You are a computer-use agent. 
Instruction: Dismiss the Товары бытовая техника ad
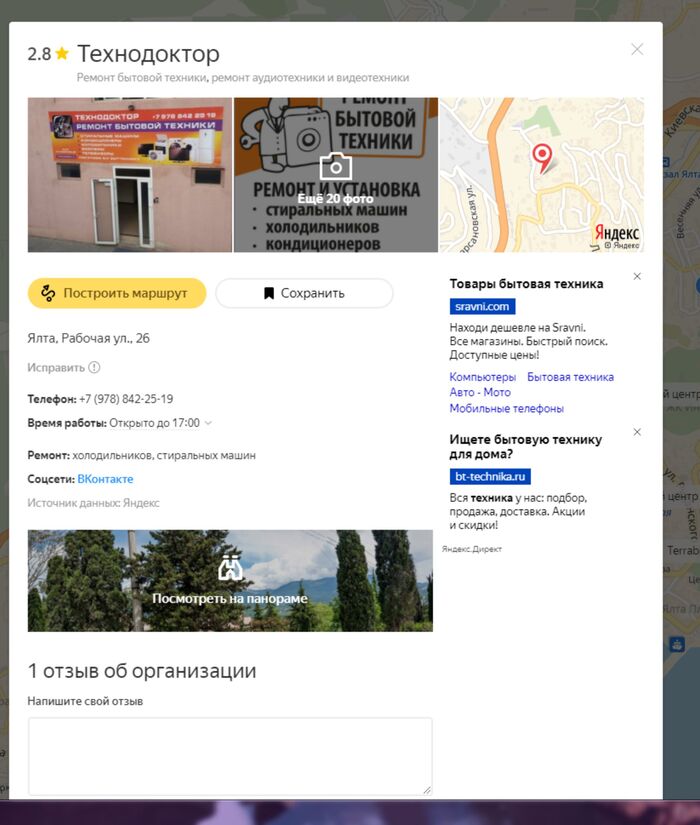click(637, 276)
